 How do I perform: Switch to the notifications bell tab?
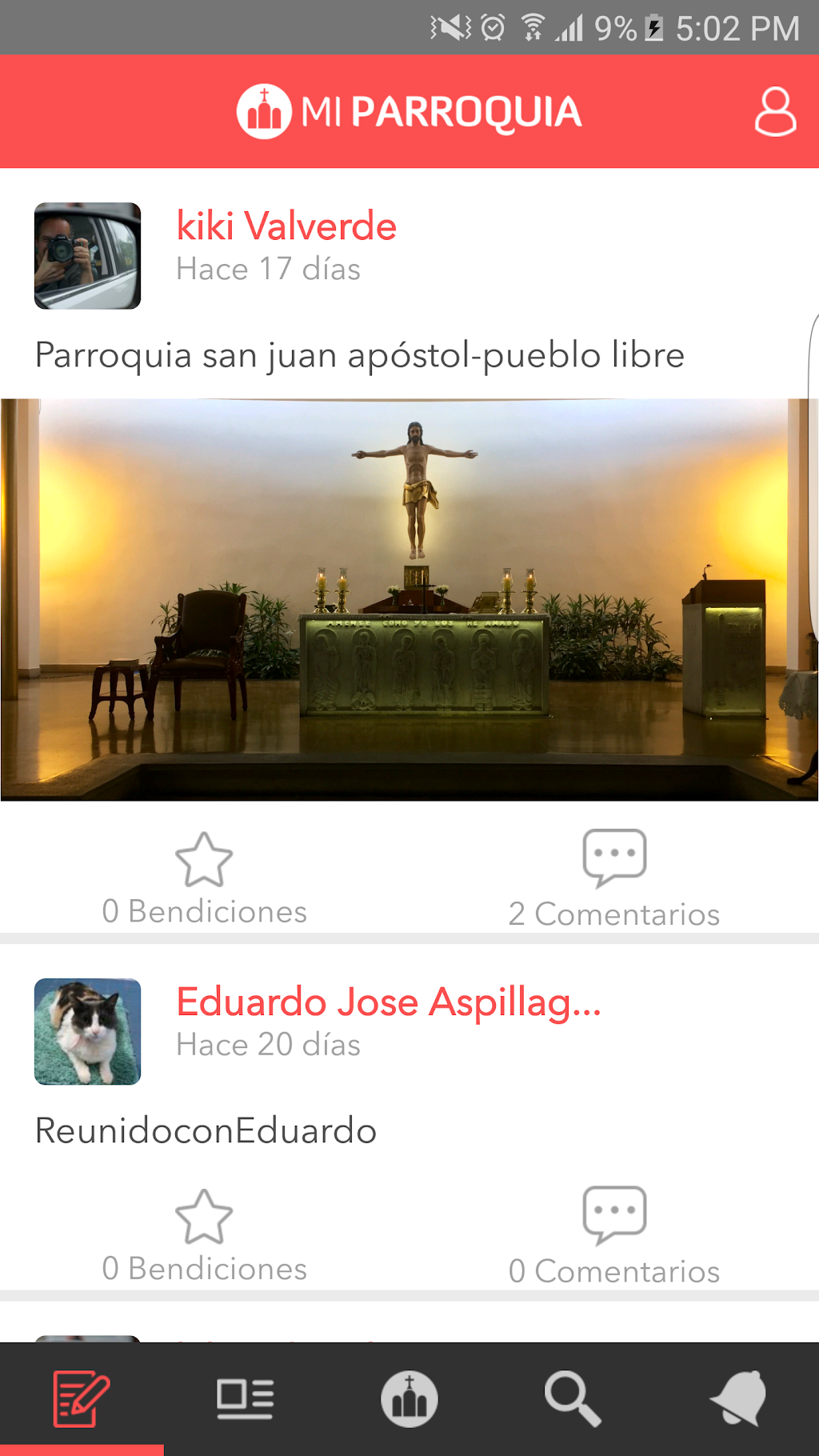click(738, 1398)
